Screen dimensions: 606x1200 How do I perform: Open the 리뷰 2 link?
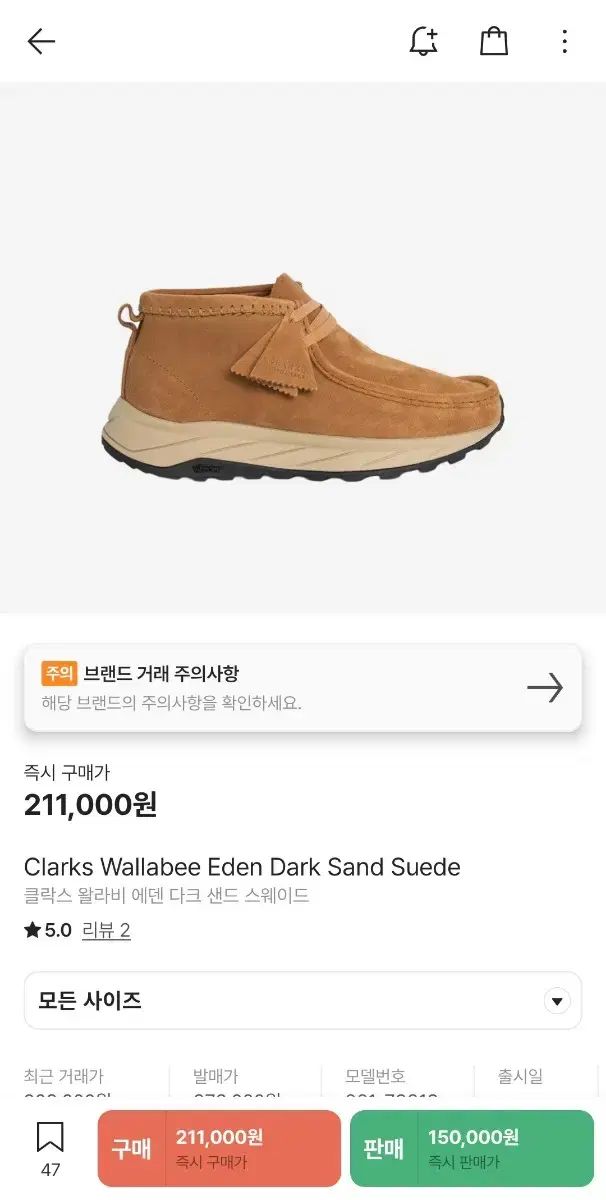[x=106, y=930]
